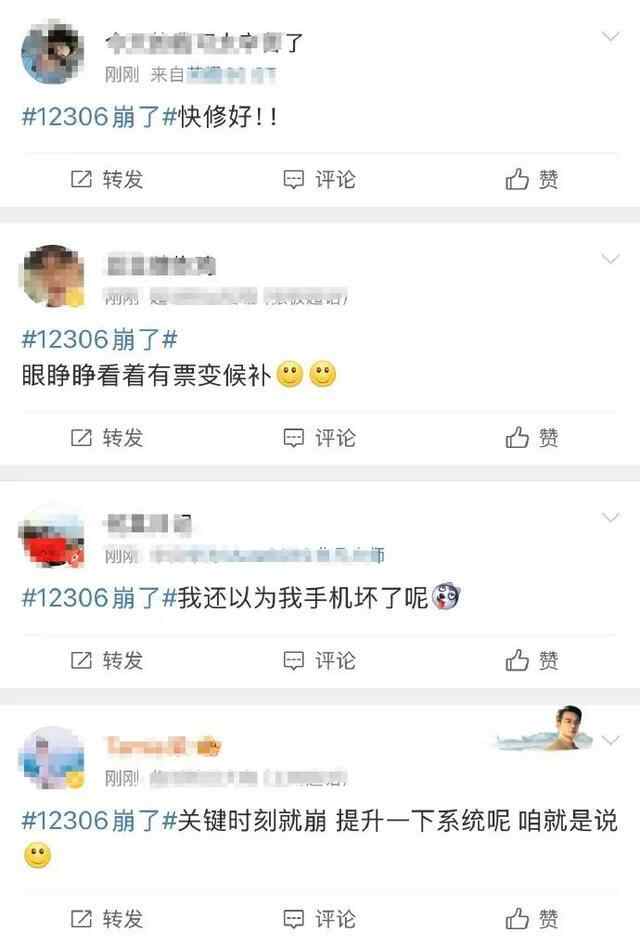Comment on the '我手机坏了呢' post
The width and height of the screenshot is (640, 945).
click(319, 660)
